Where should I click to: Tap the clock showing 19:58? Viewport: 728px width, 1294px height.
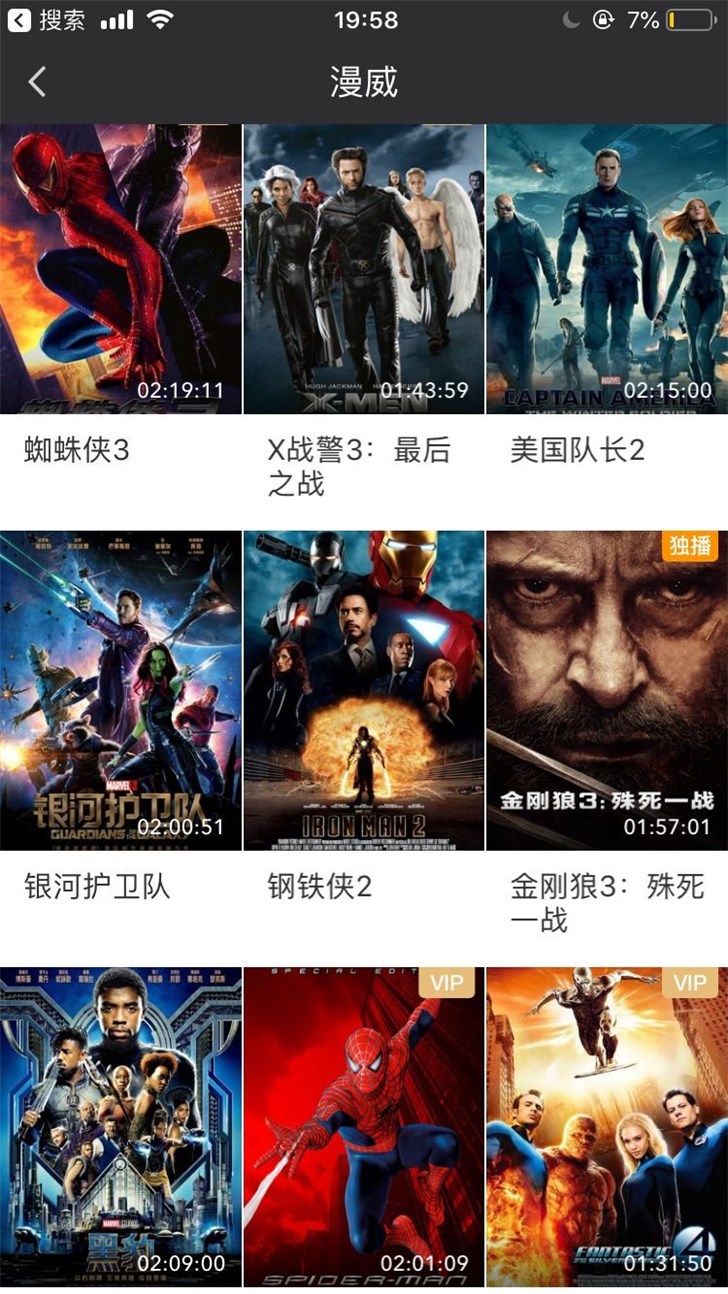click(364, 20)
